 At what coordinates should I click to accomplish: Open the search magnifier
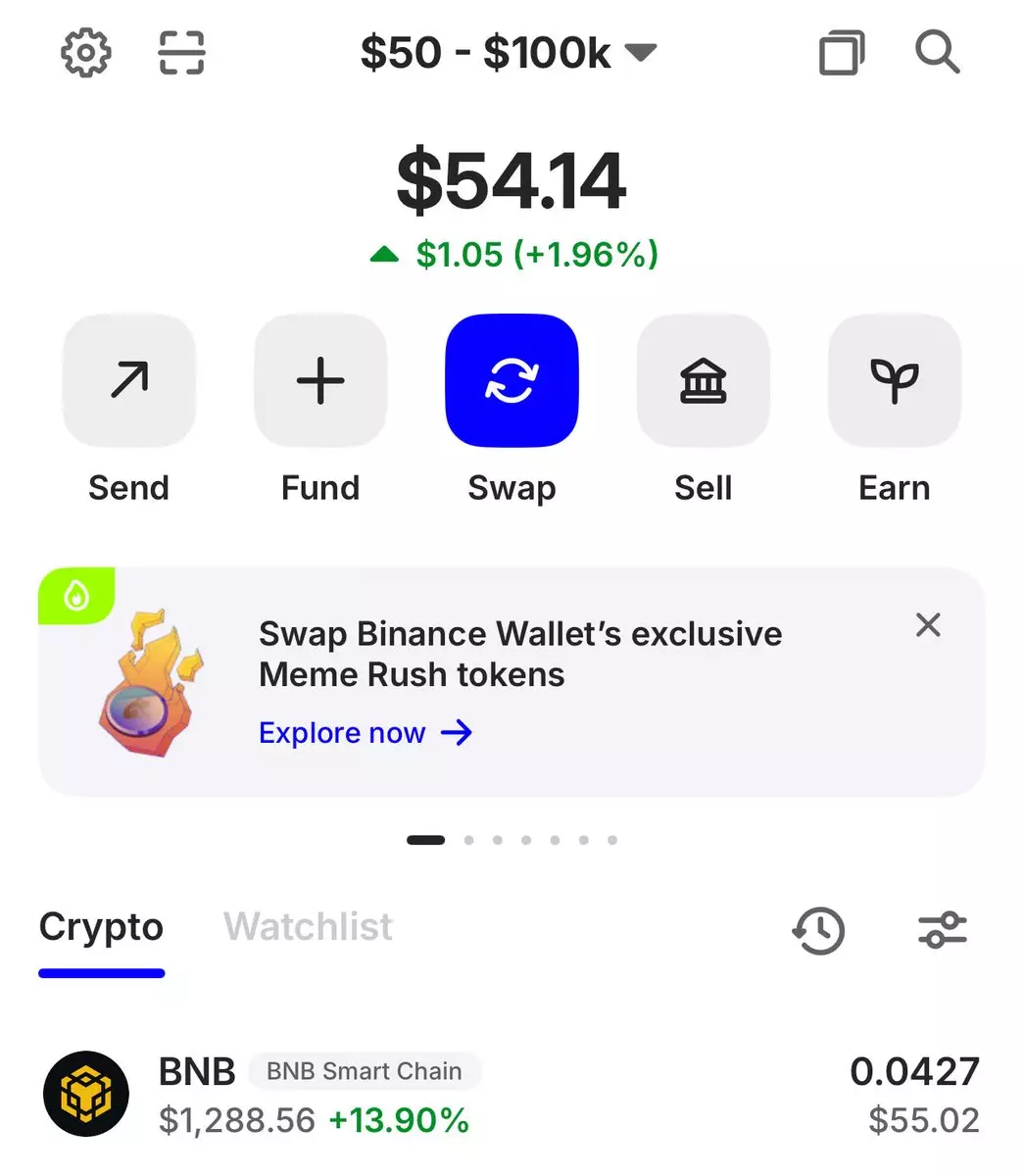coord(937,53)
